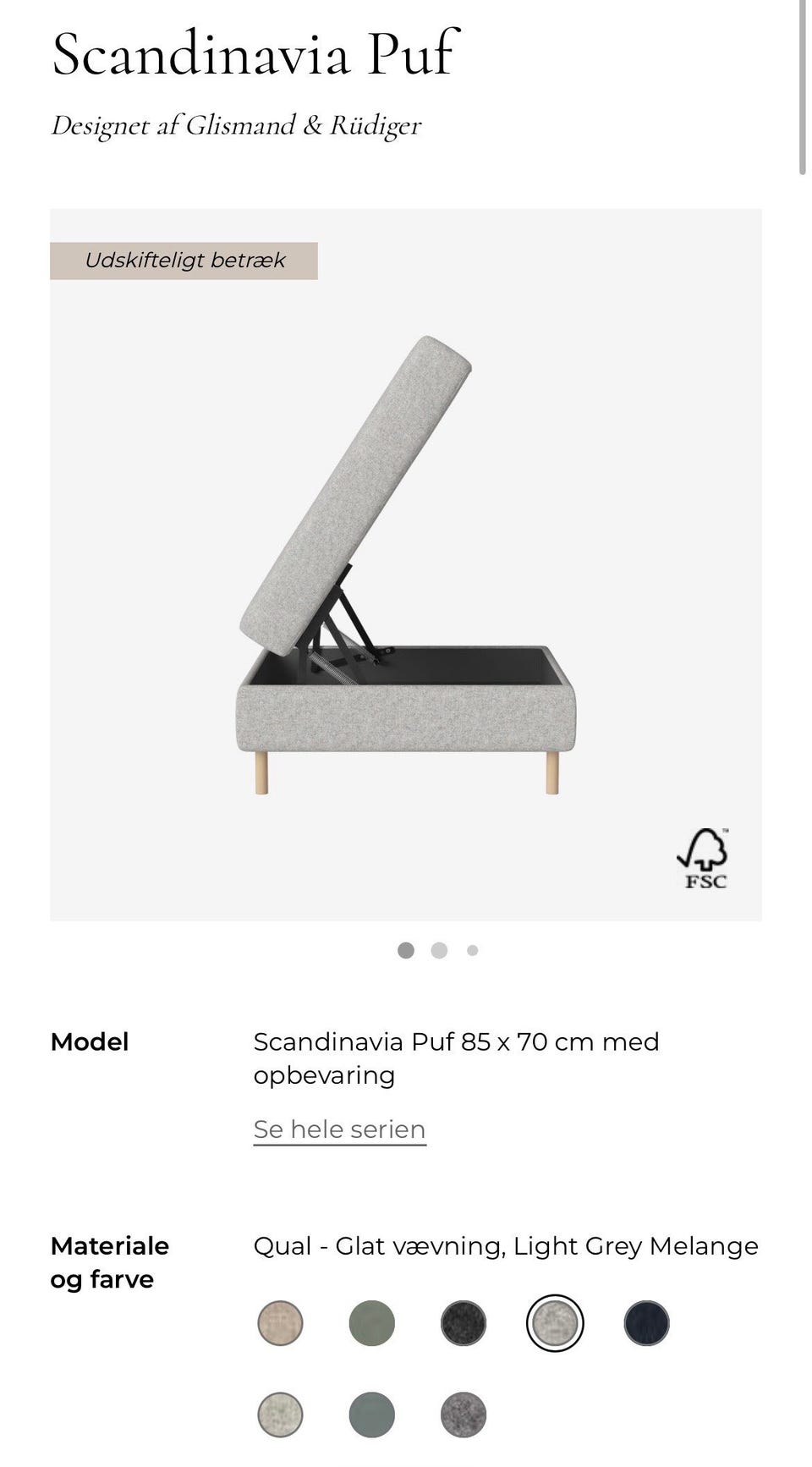Select the Light Grey Melange swatch

pyautogui.click(x=554, y=1324)
